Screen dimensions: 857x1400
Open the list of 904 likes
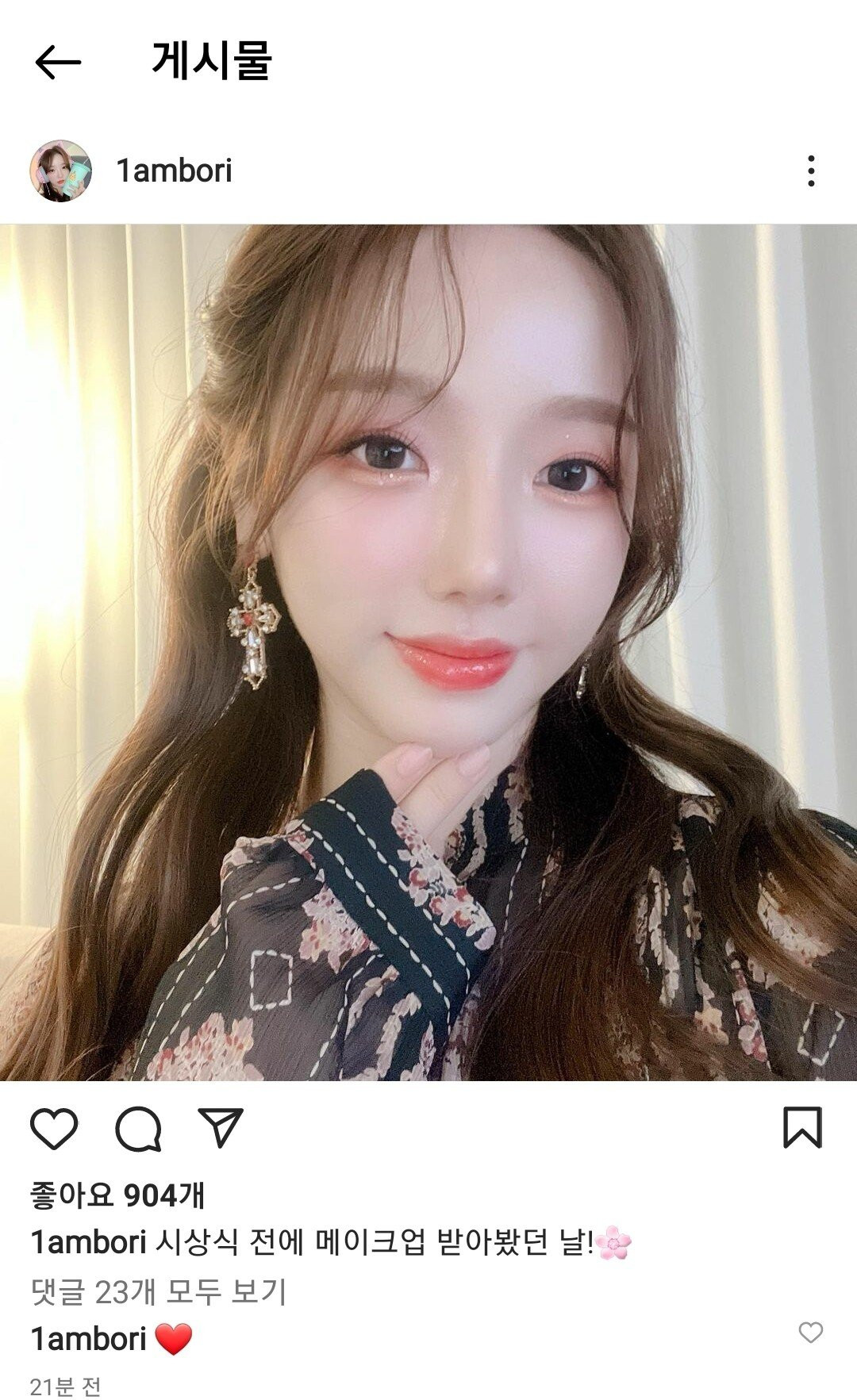point(117,1195)
